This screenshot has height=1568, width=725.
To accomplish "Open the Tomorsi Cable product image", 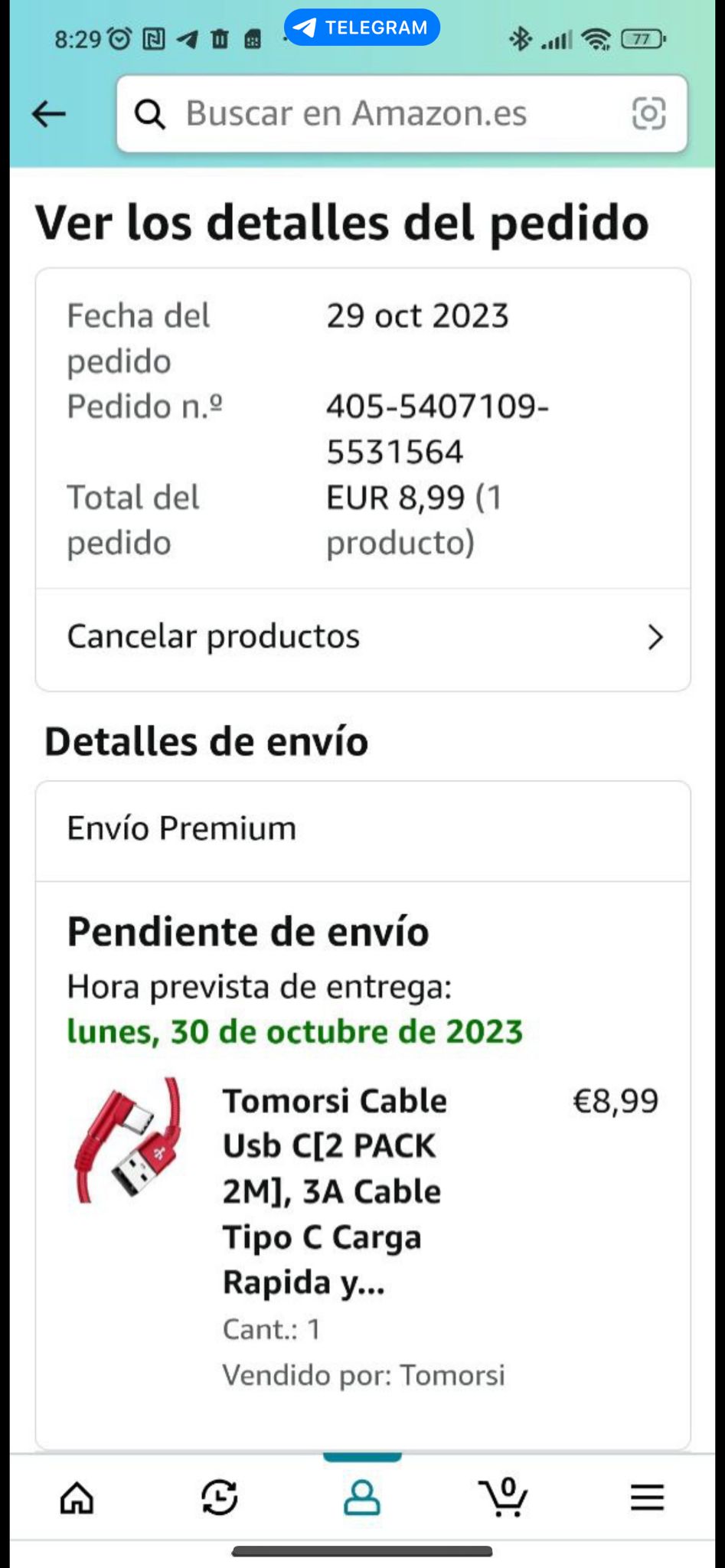I will 128,1141.
